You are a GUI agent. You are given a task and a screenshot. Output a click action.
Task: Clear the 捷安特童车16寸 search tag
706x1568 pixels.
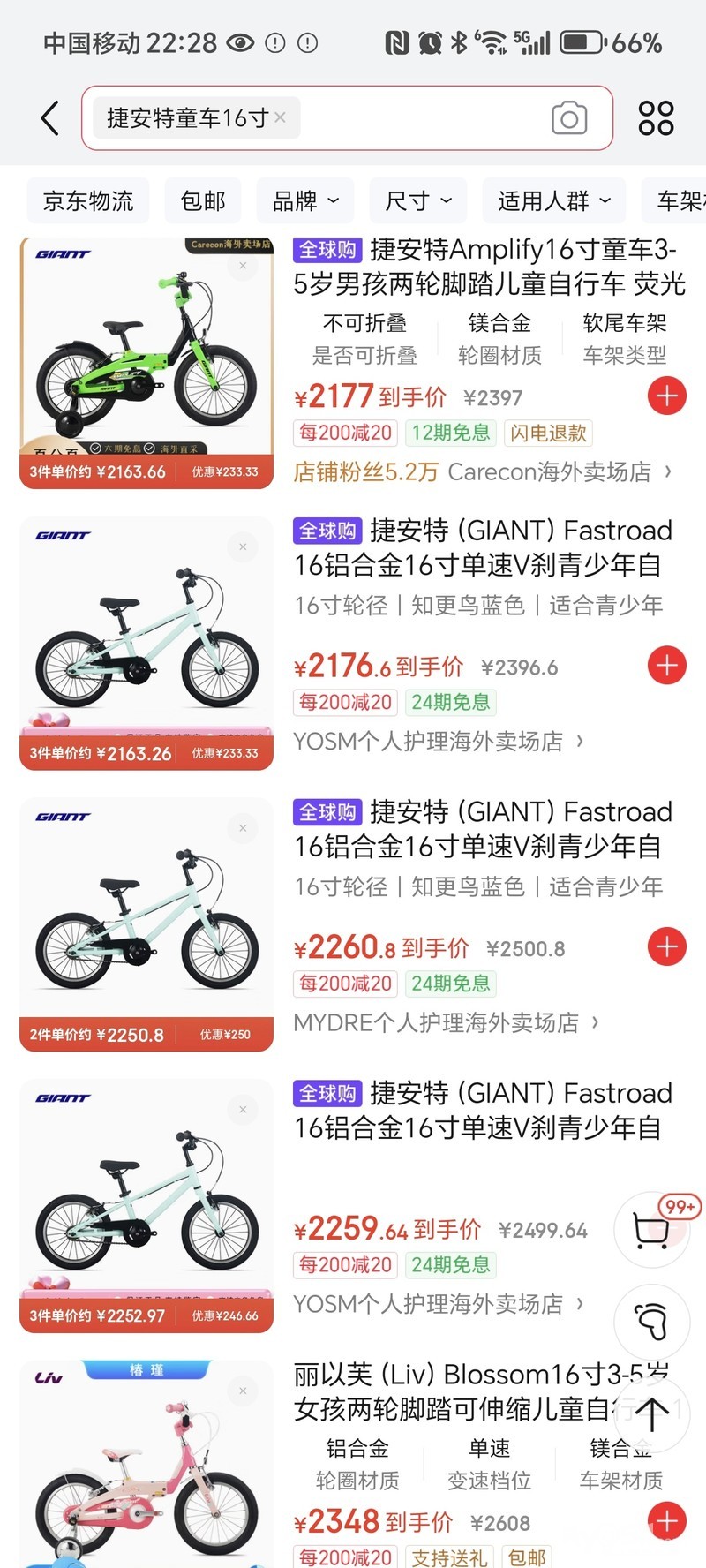tap(280, 117)
